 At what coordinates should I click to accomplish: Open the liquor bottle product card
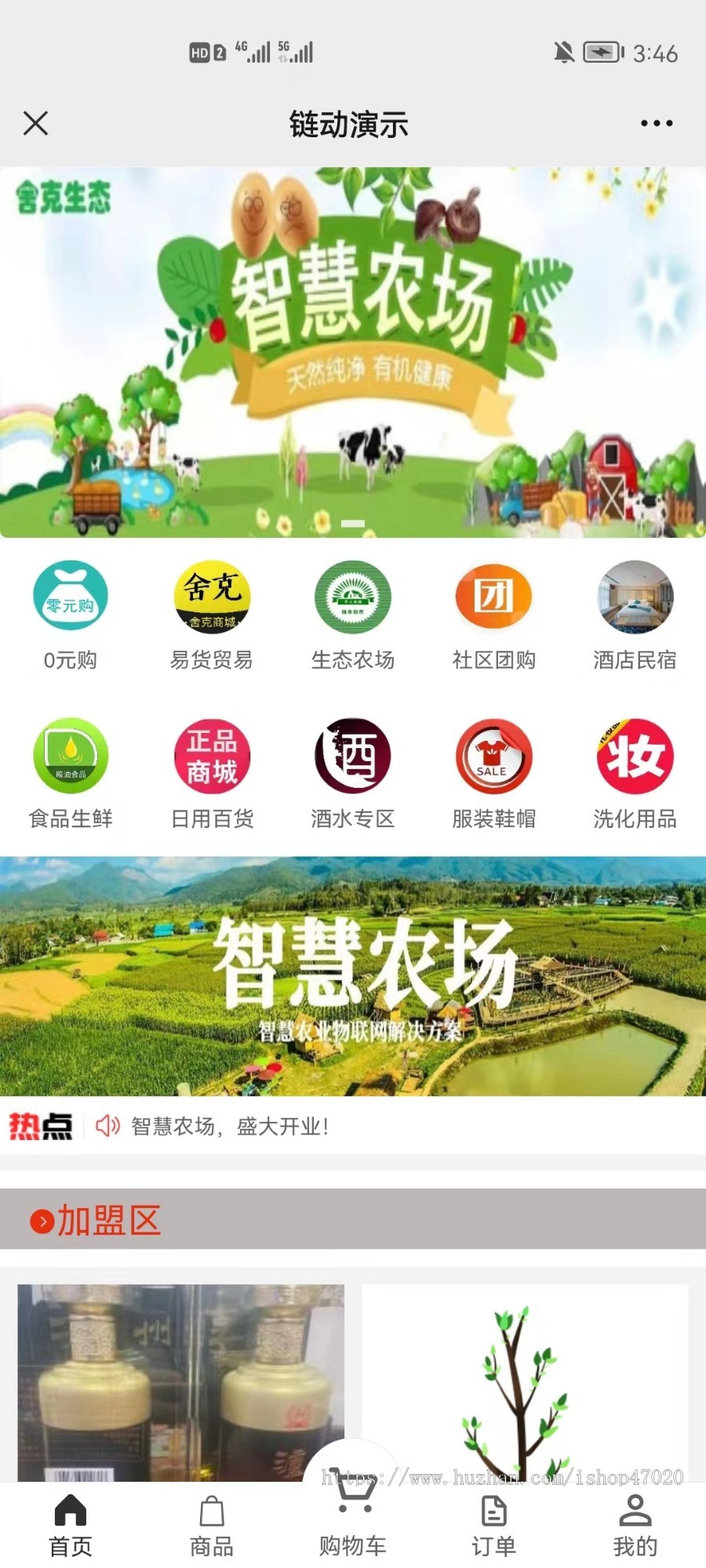click(180, 1380)
